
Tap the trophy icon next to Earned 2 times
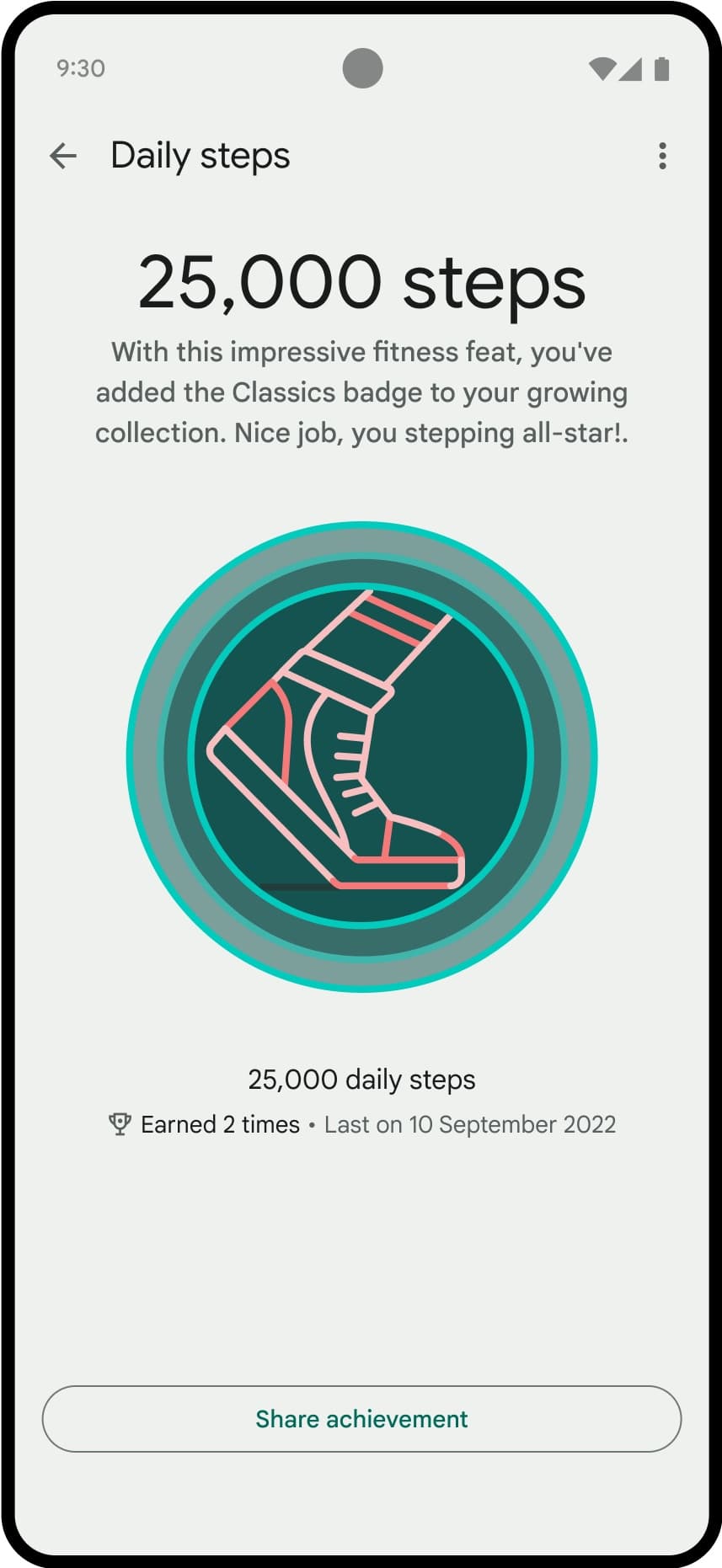[119, 1123]
